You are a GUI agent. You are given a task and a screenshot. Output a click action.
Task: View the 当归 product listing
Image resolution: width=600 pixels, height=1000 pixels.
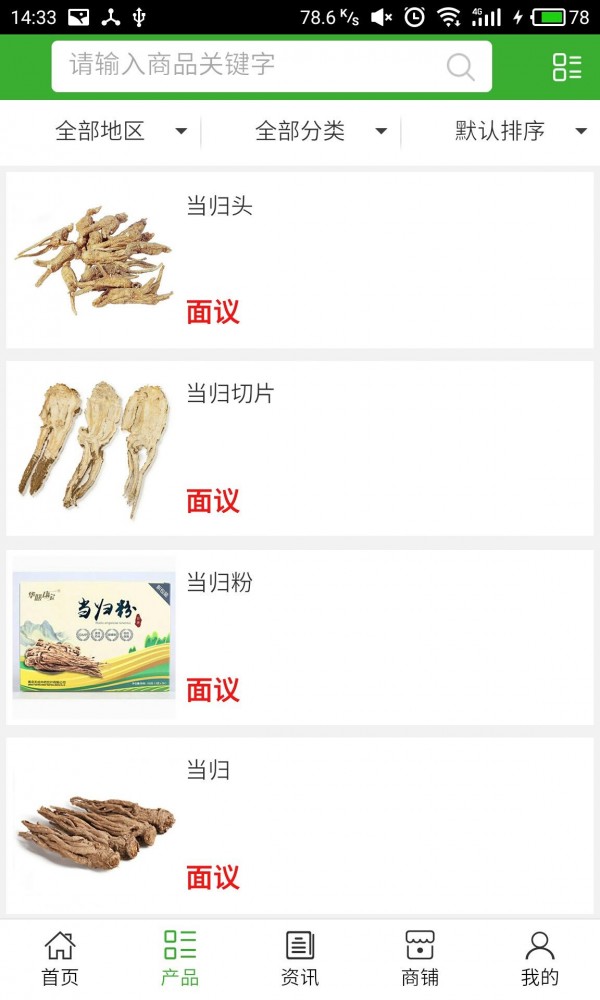pos(300,825)
